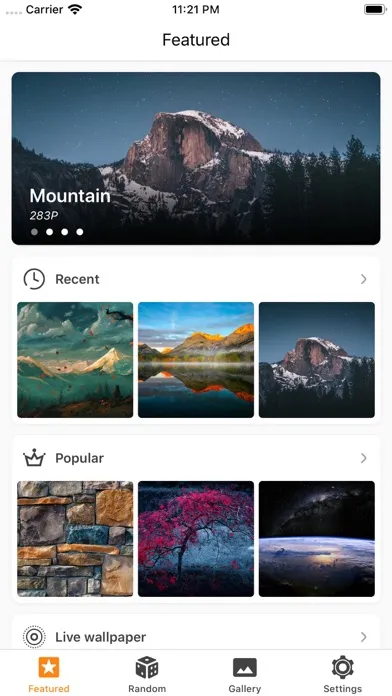Screen dimensions: 392x696
Task: Open the Earth from space wallpaper in Popular
Action: (x=317, y=539)
